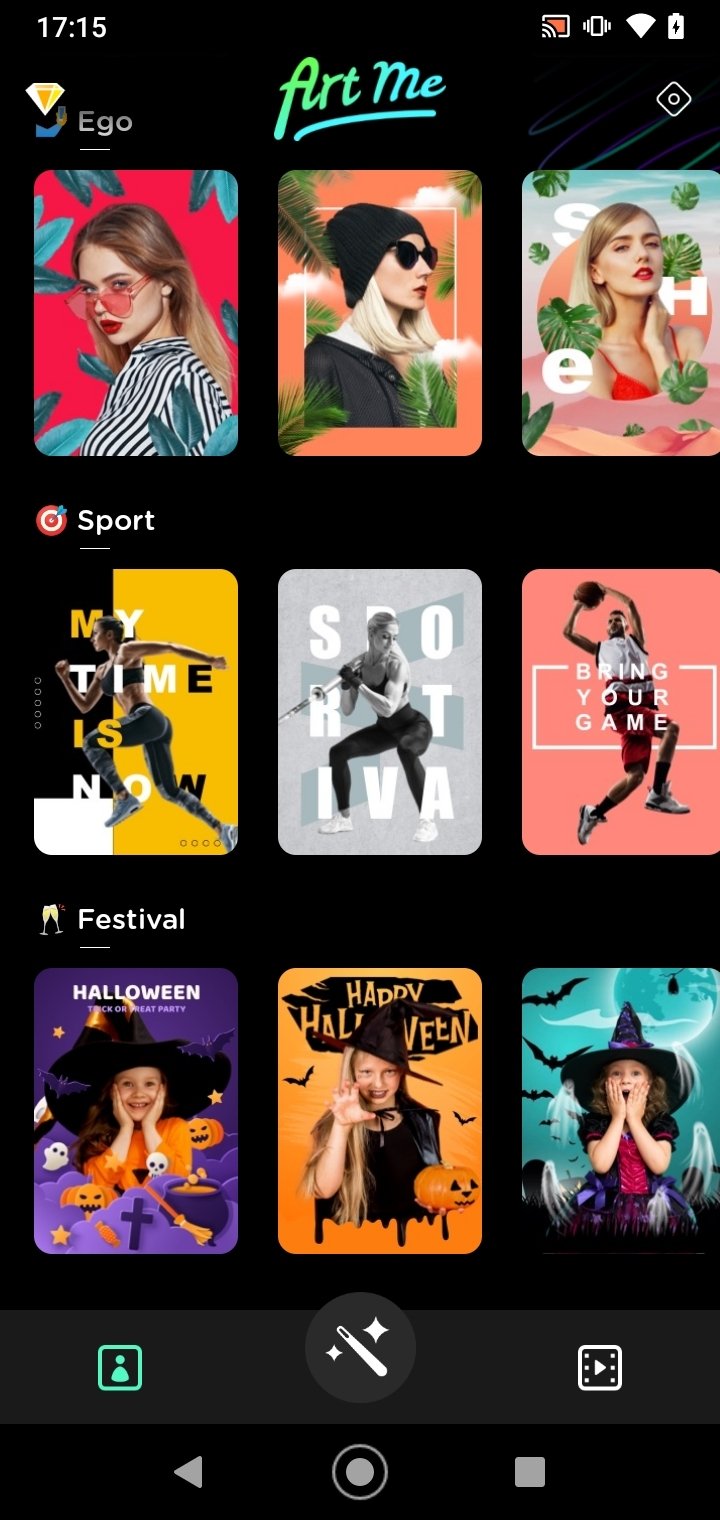
Task: Go to the home screen
Action: click(x=360, y=1472)
